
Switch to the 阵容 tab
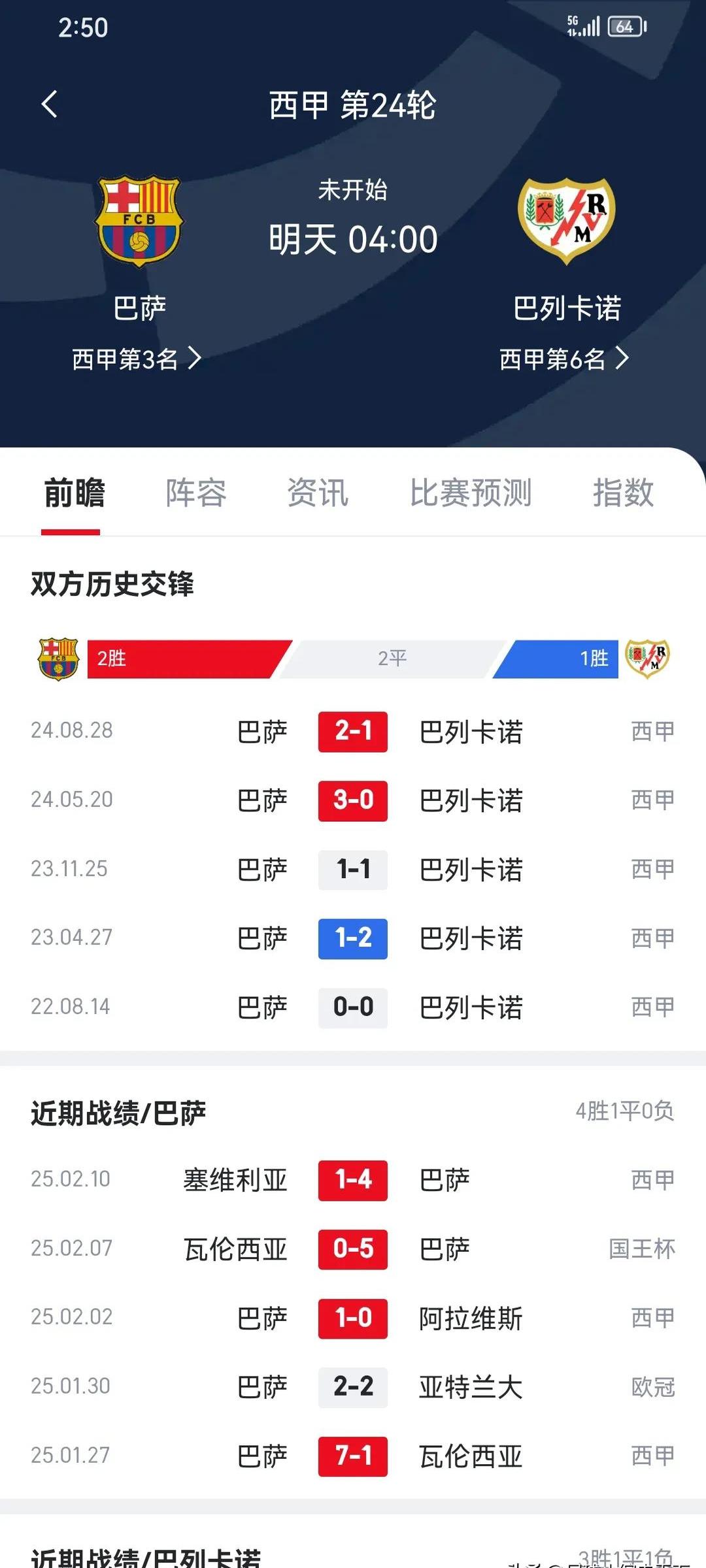(196, 494)
